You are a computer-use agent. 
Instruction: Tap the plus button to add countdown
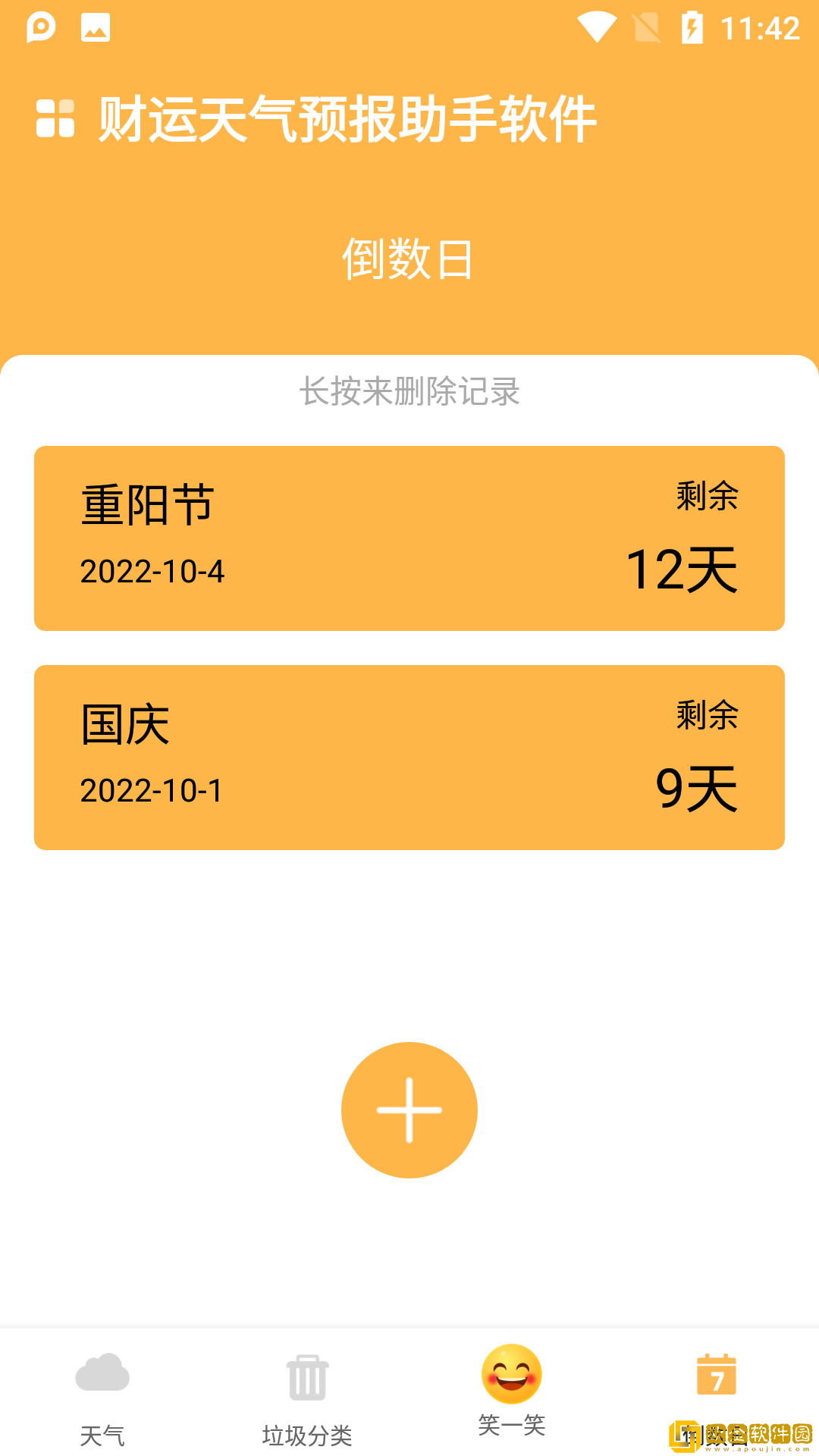pos(409,1110)
